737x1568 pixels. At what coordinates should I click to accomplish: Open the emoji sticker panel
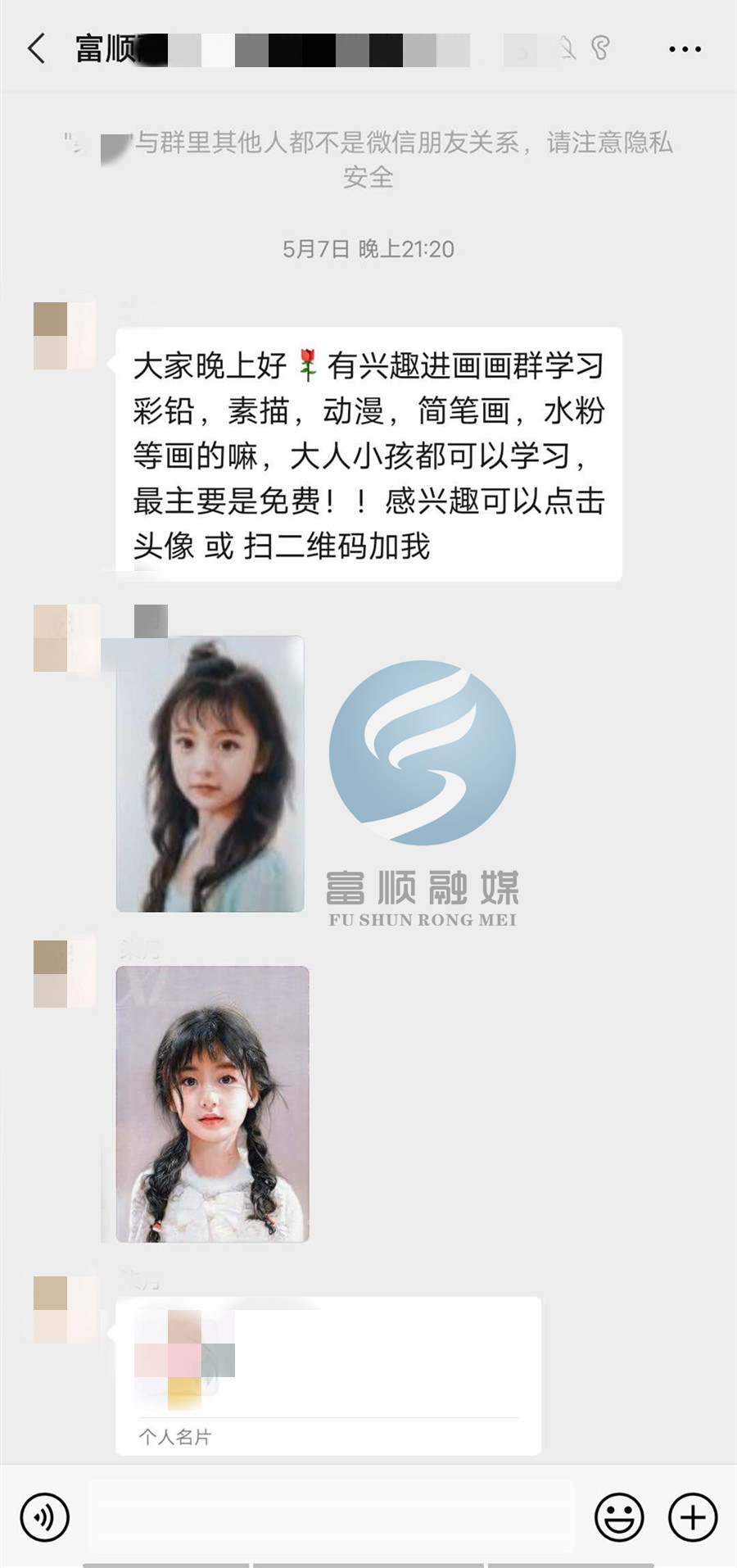(x=619, y=1517)
